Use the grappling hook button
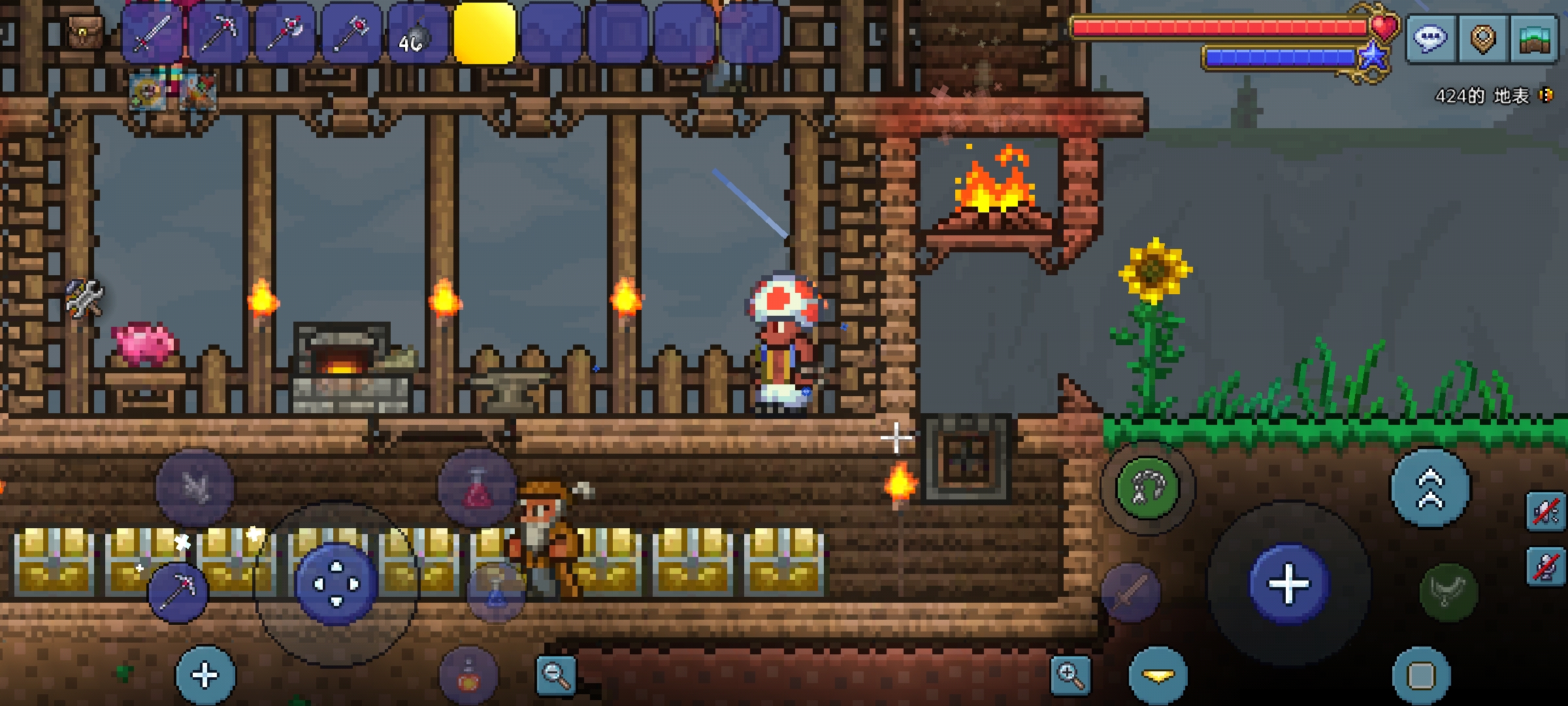 (1147, 488)
